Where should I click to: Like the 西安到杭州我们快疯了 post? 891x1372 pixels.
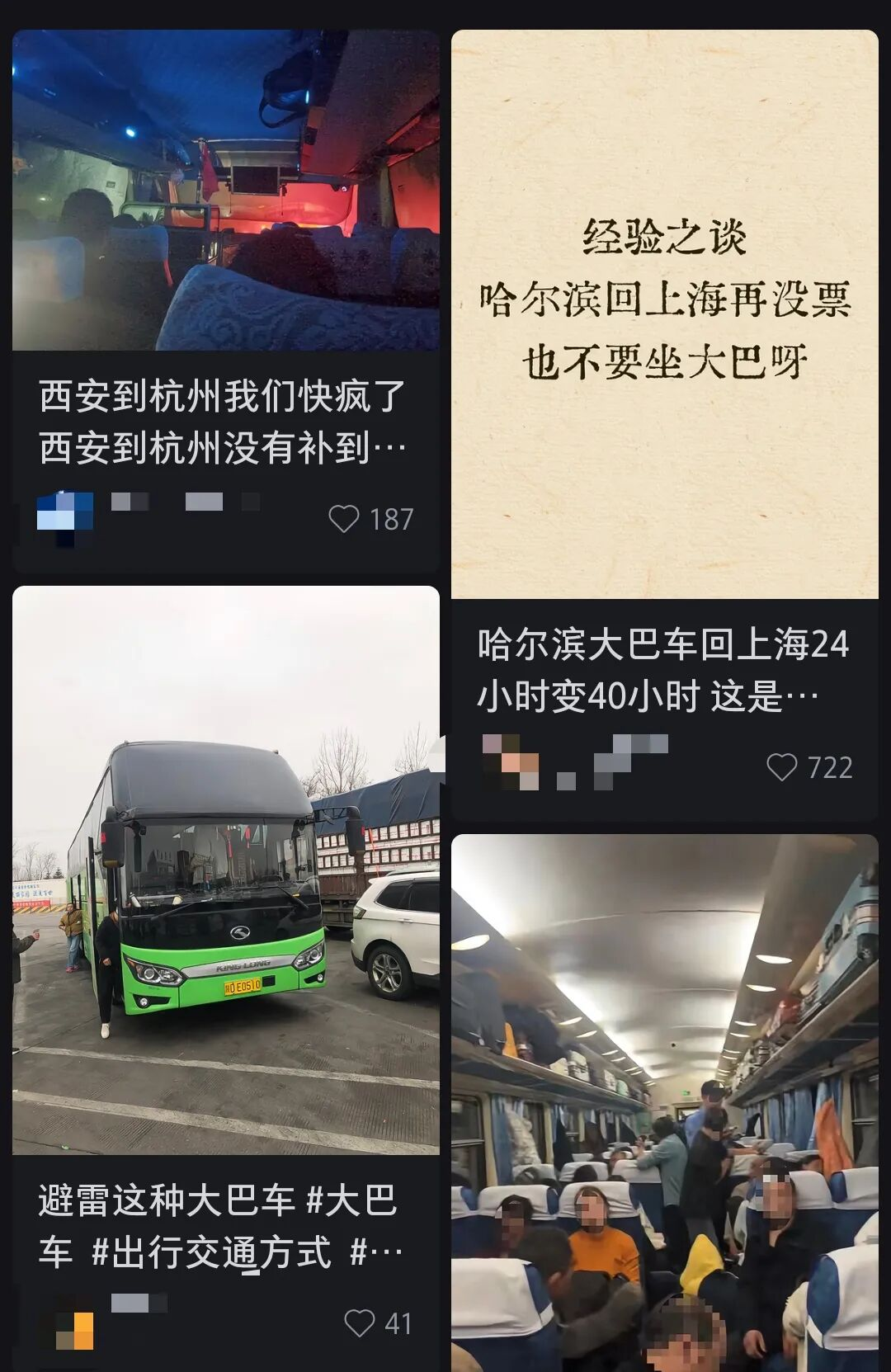344,519
